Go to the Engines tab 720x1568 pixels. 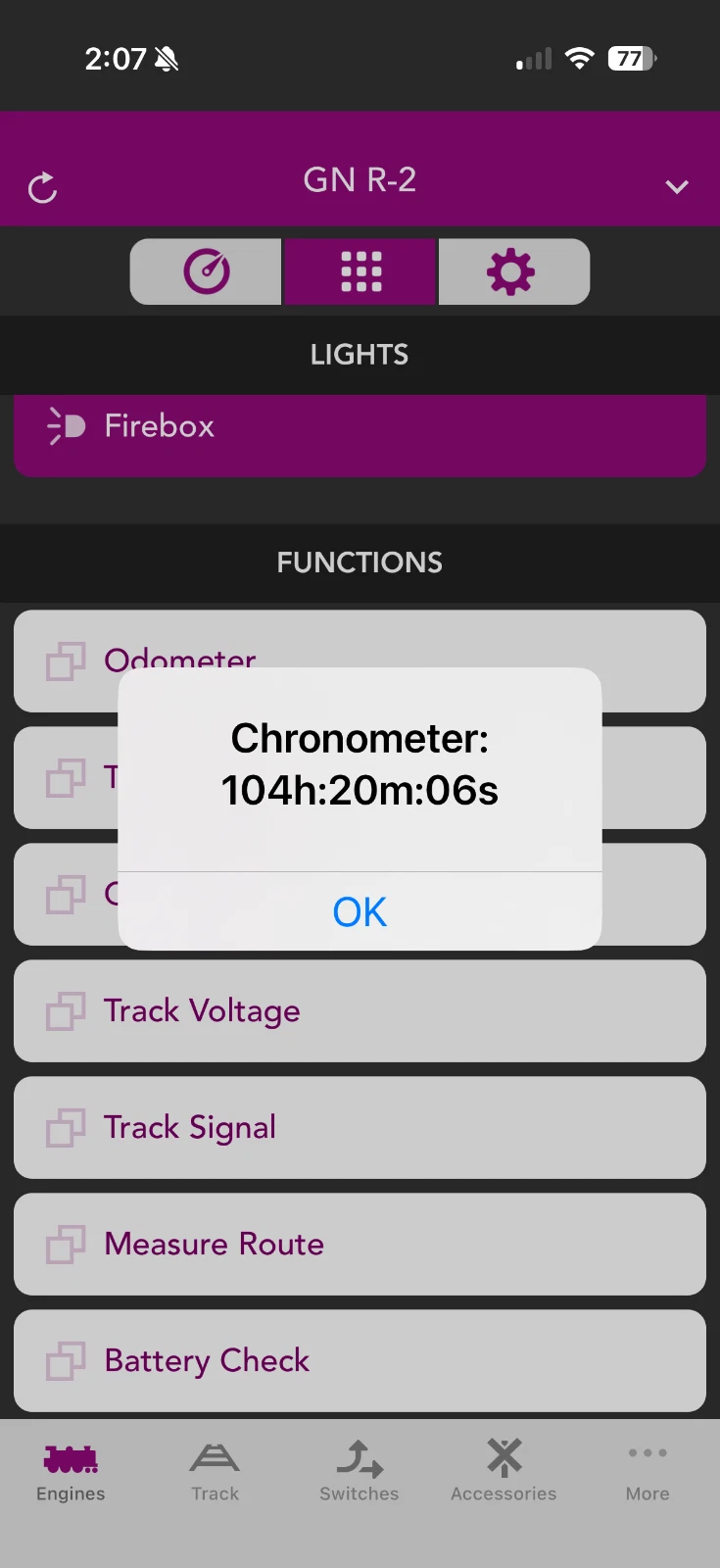71,1472
